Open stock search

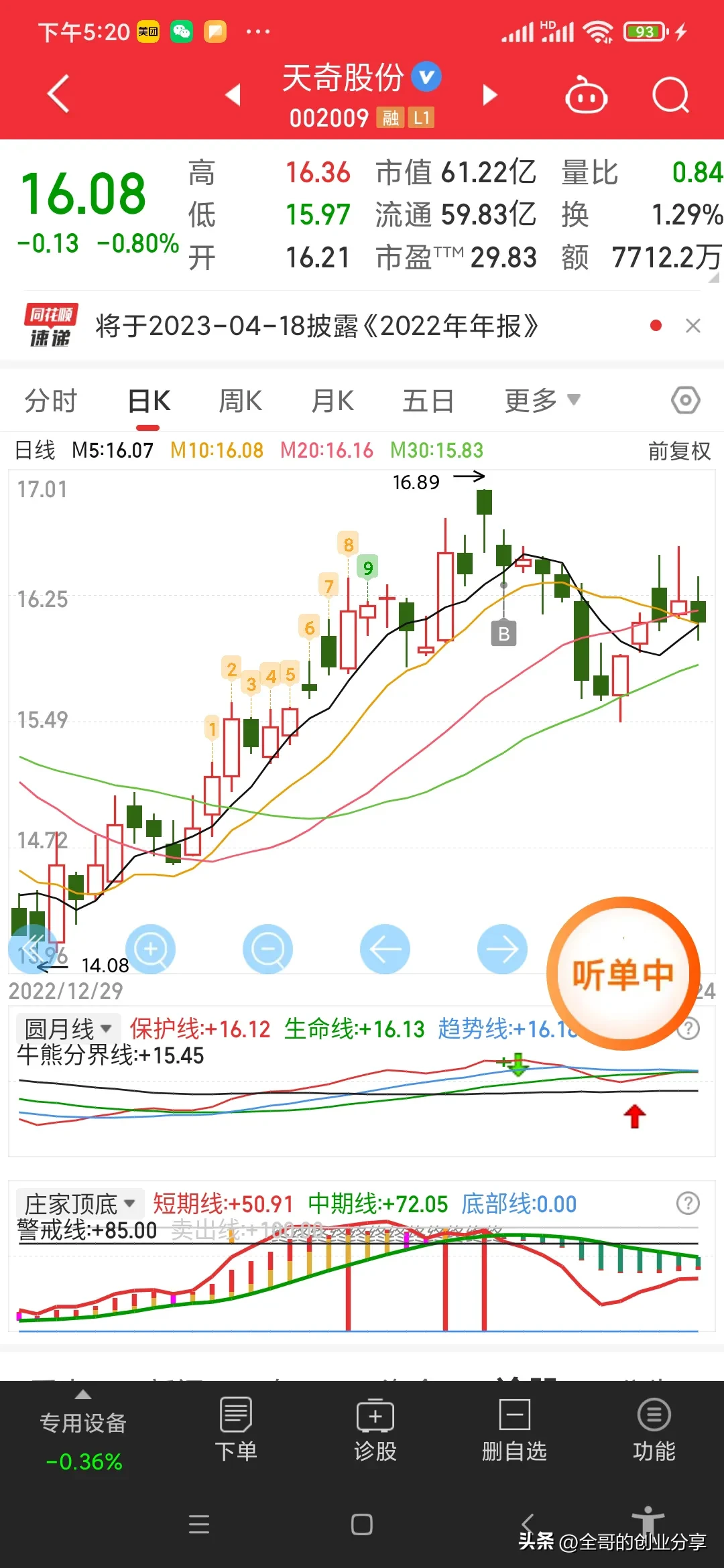(x=670, y=95)
